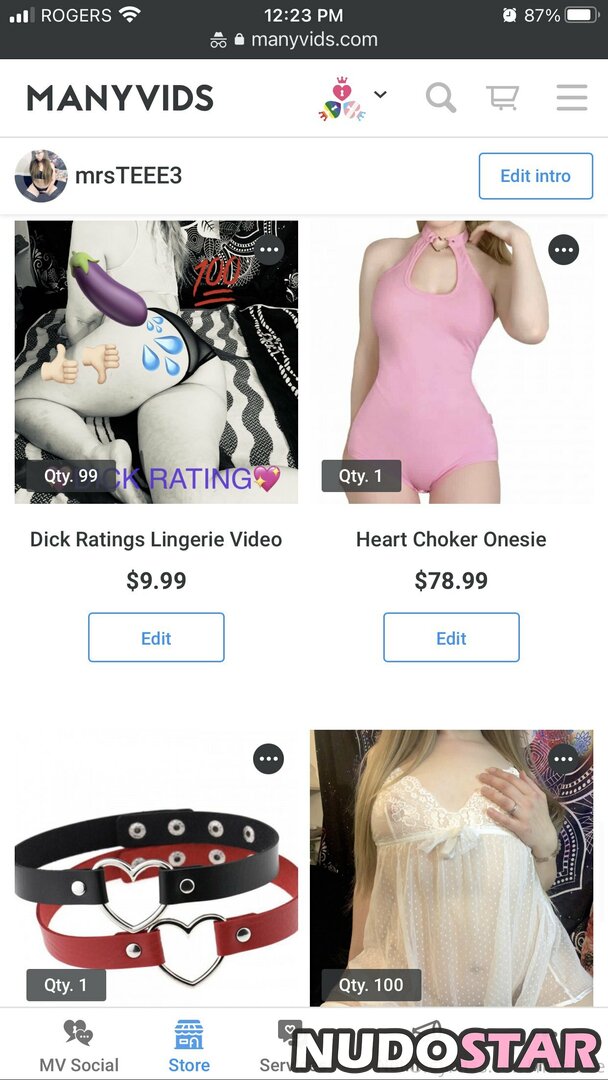Open the hamburger menu
608x1080 pixels.
pyautogui.click(x=572, y=98)
